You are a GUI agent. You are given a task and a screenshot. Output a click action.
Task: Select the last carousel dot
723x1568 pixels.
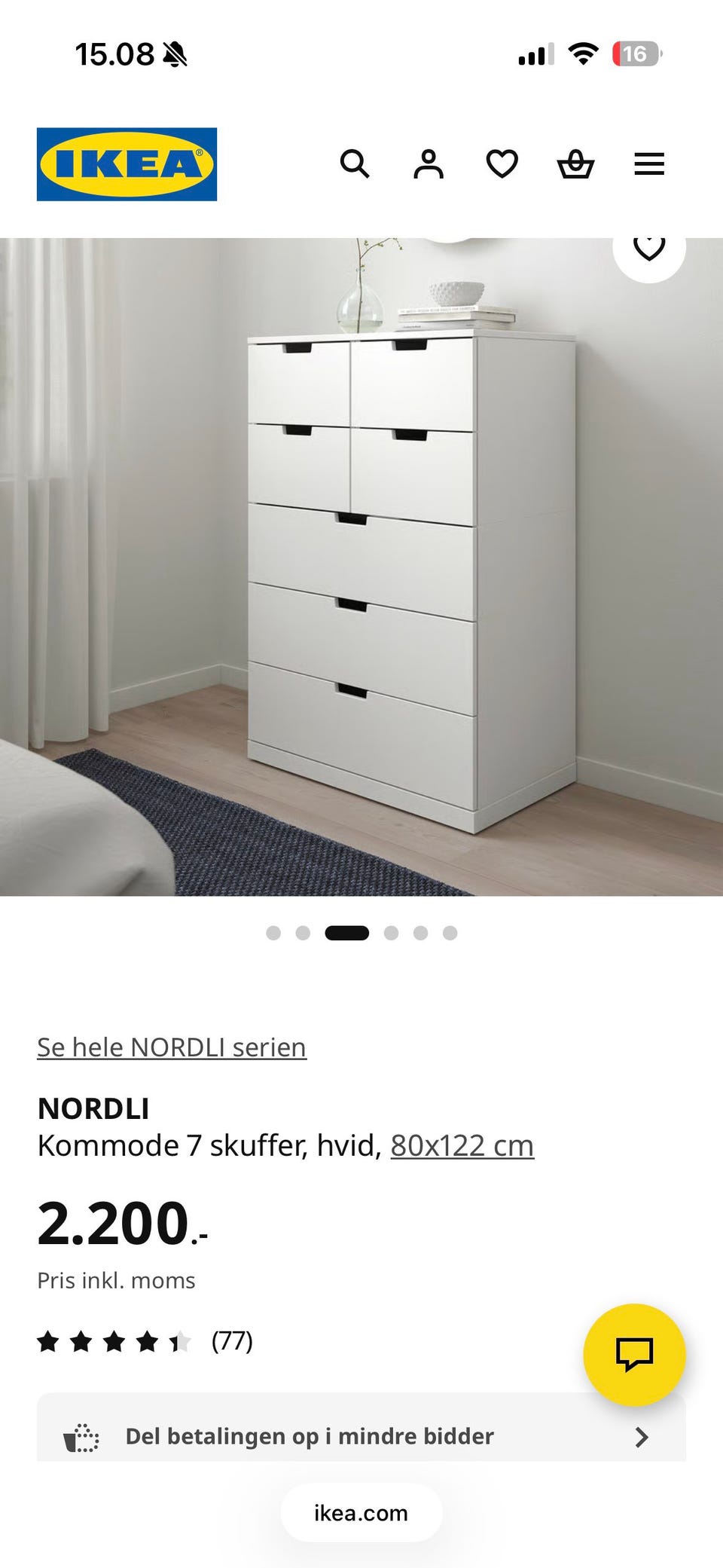(450, 932)
